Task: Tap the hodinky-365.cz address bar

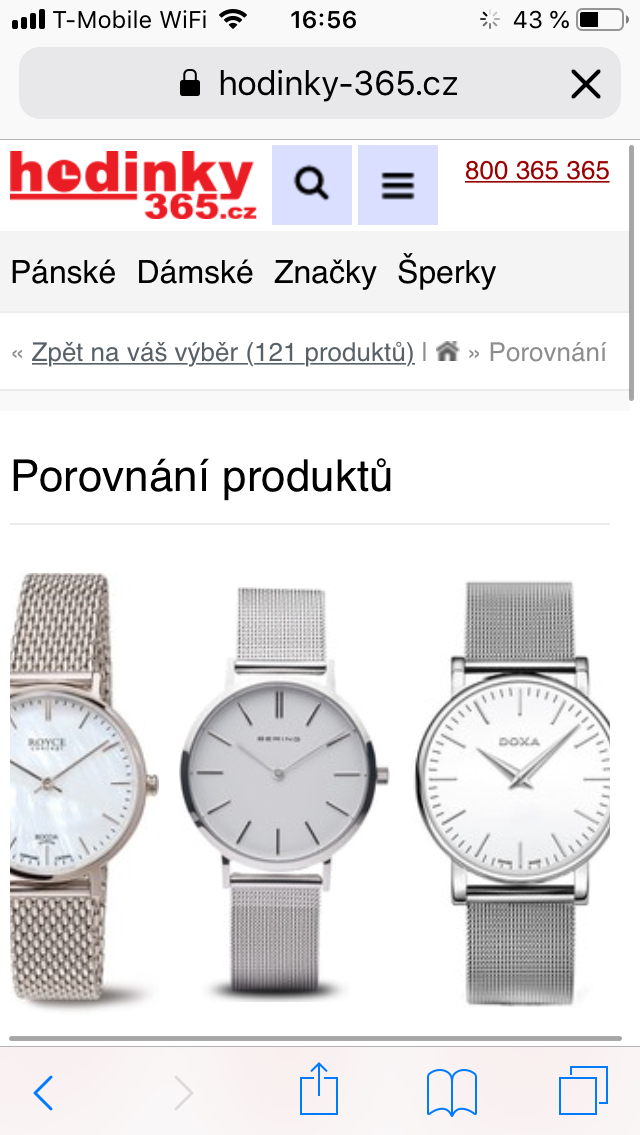Action: [x=320, y=84]
